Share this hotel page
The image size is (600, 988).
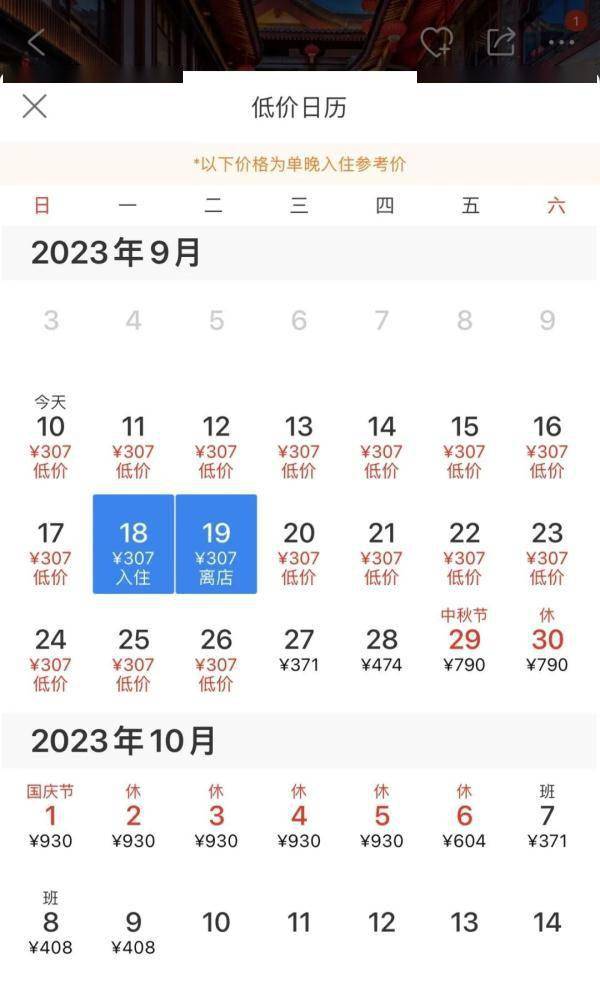(501, 42)
